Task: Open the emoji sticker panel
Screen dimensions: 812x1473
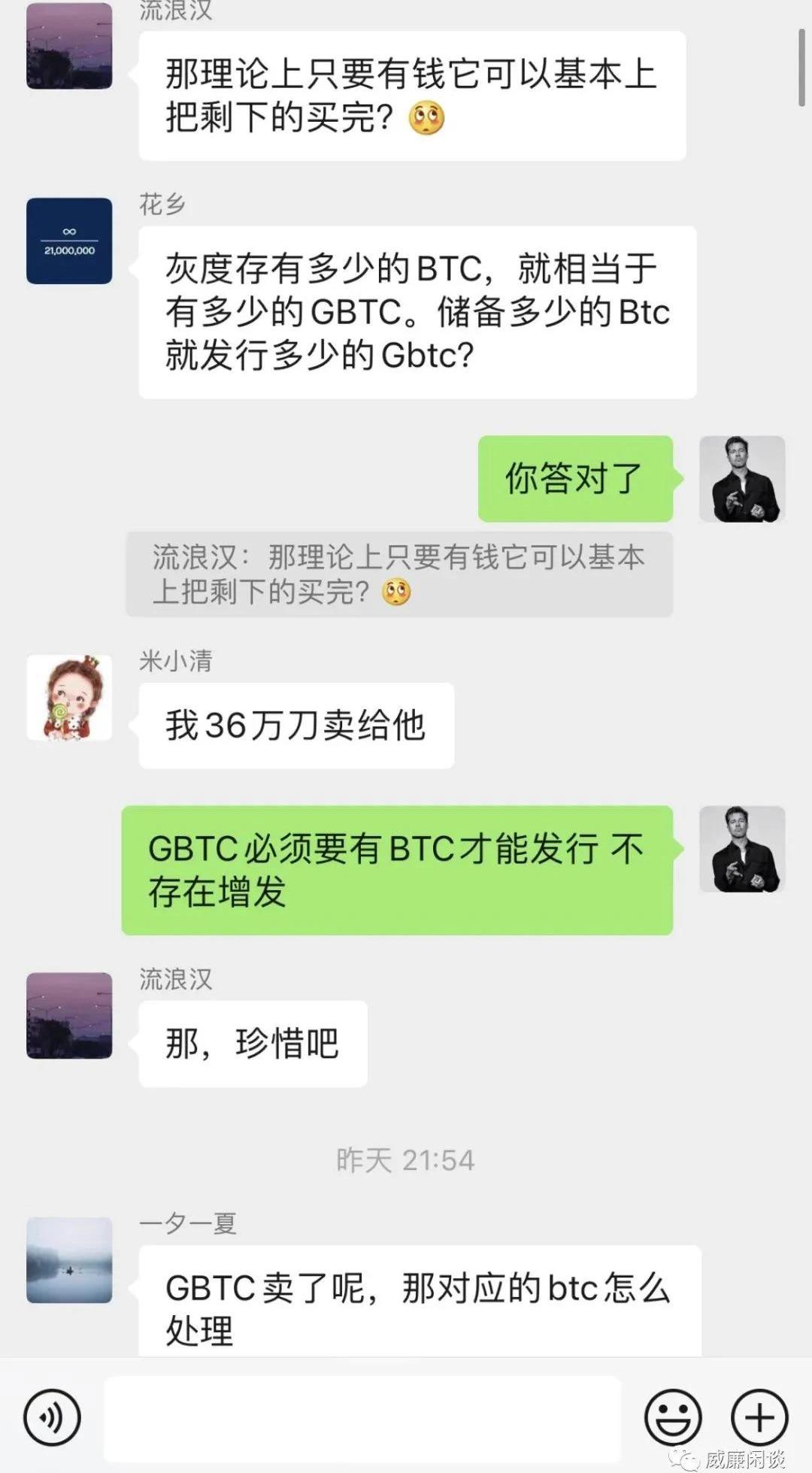Action: click(x=673, y=1417)
